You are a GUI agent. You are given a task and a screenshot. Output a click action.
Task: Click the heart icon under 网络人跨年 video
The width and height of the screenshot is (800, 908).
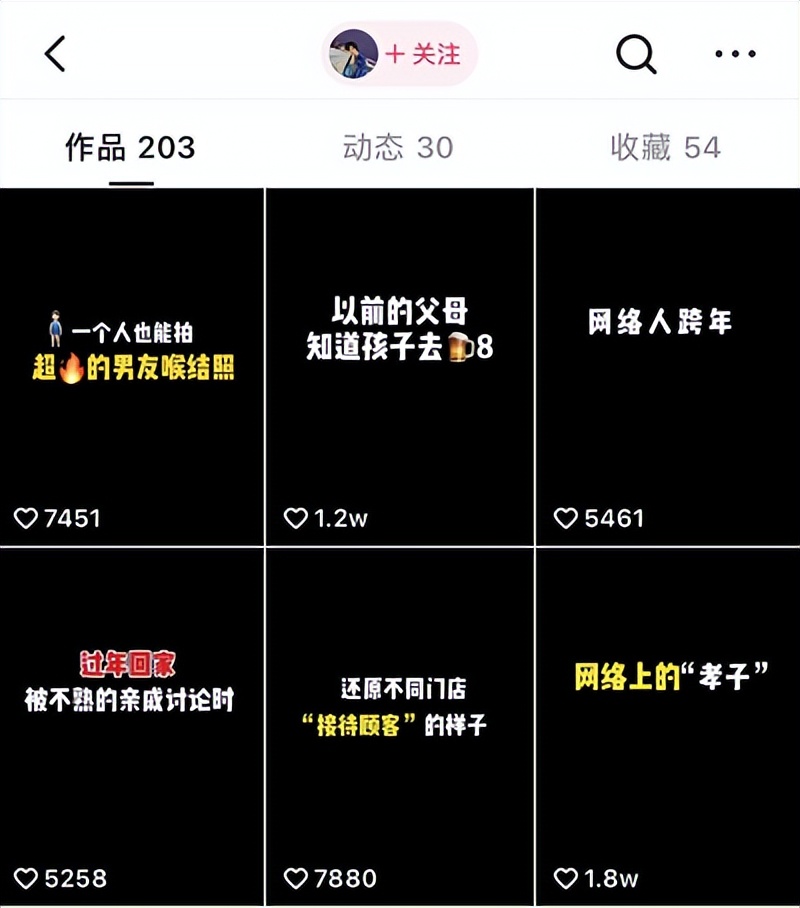(x=566, y=518)
